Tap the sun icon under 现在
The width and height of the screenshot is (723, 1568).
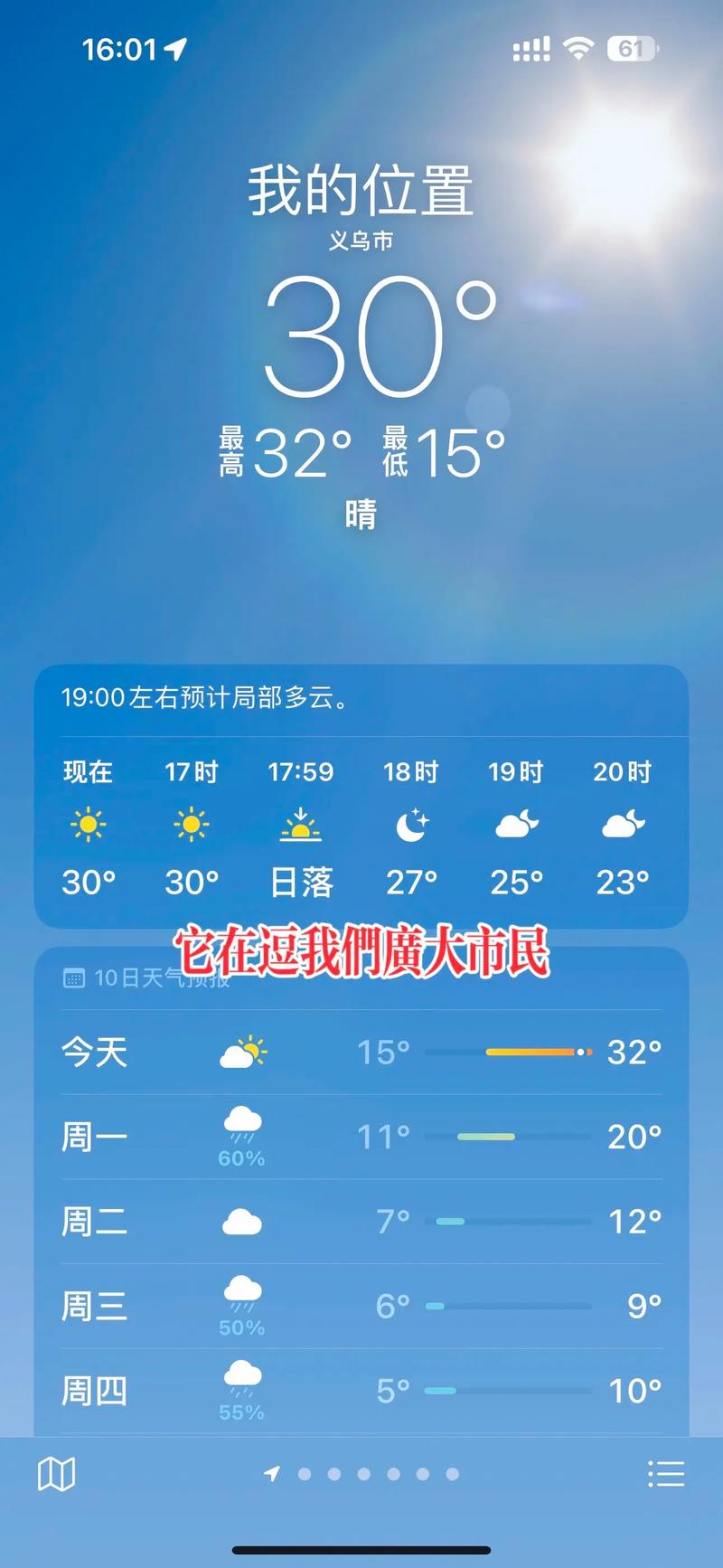(87, 825)
